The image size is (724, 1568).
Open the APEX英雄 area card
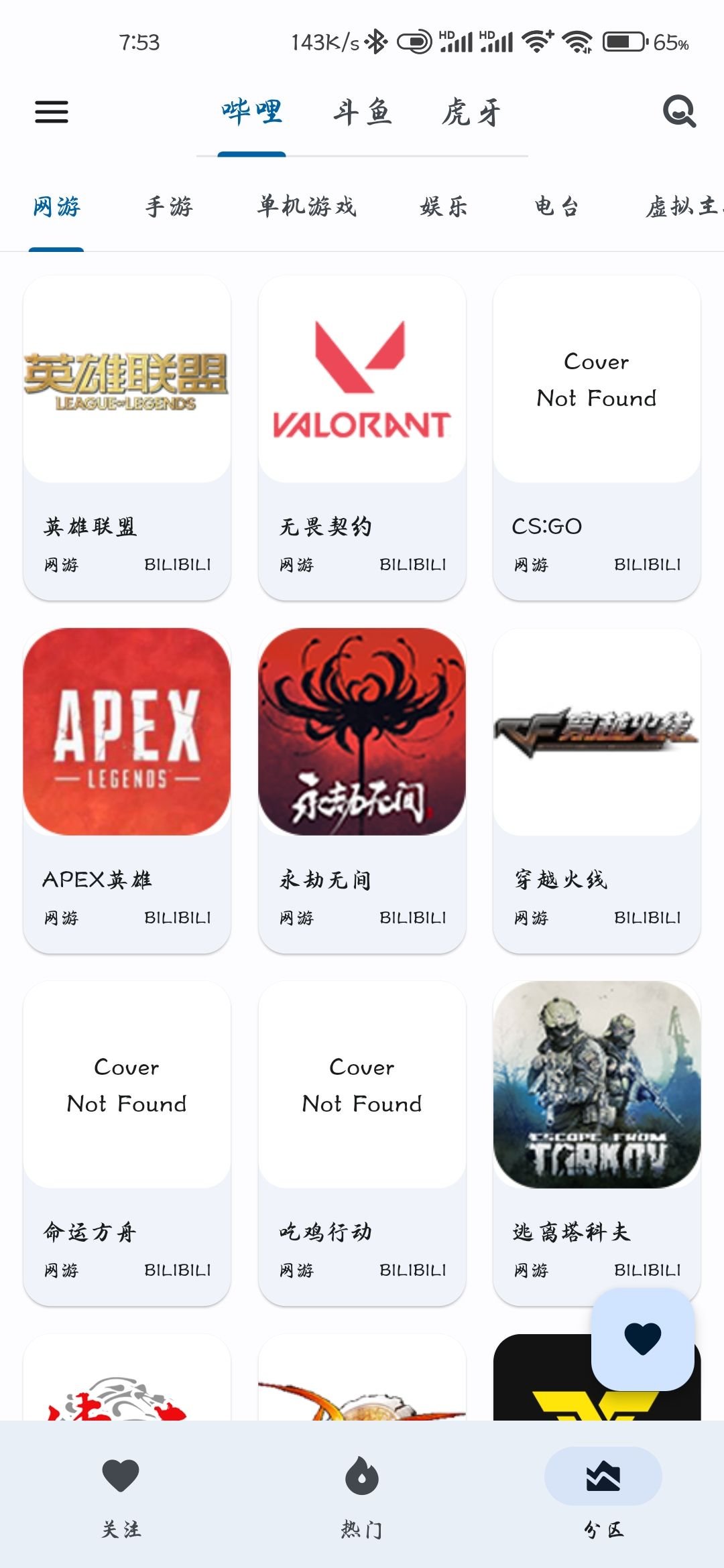click(x=127, y=791)
